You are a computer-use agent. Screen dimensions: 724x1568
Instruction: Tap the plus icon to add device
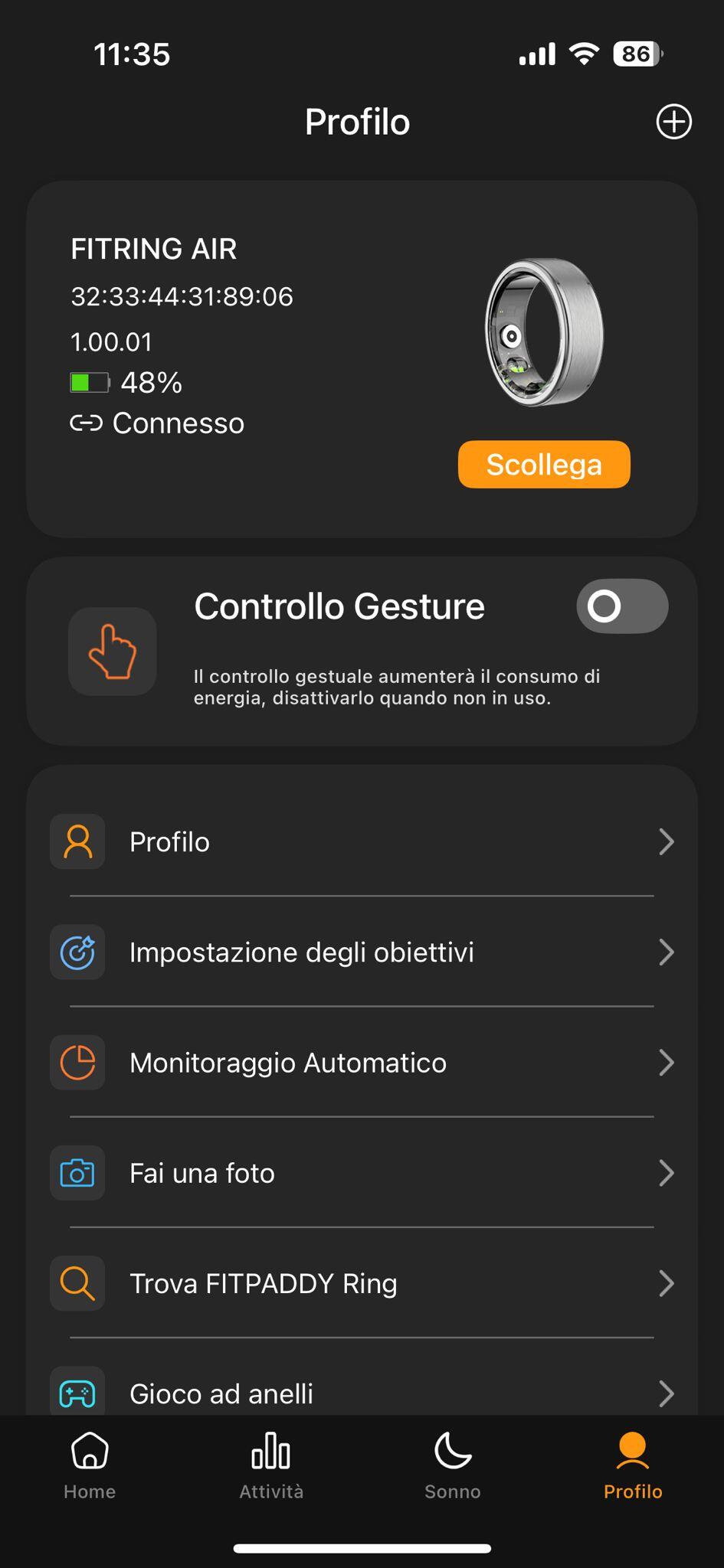(x=673, y=122)
